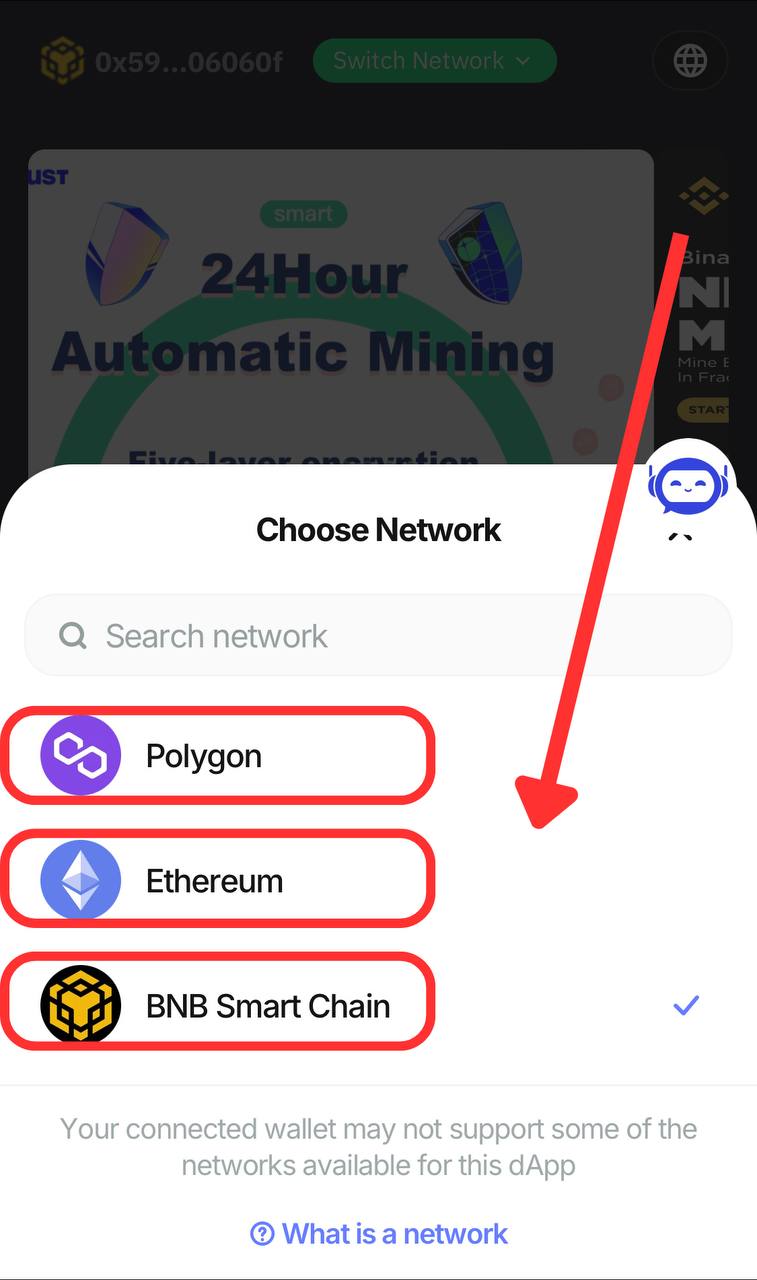The width and height of the screenshot is (757, 1280).
Task: Select BNB Smart Chain network
Action: [218, 1005]
